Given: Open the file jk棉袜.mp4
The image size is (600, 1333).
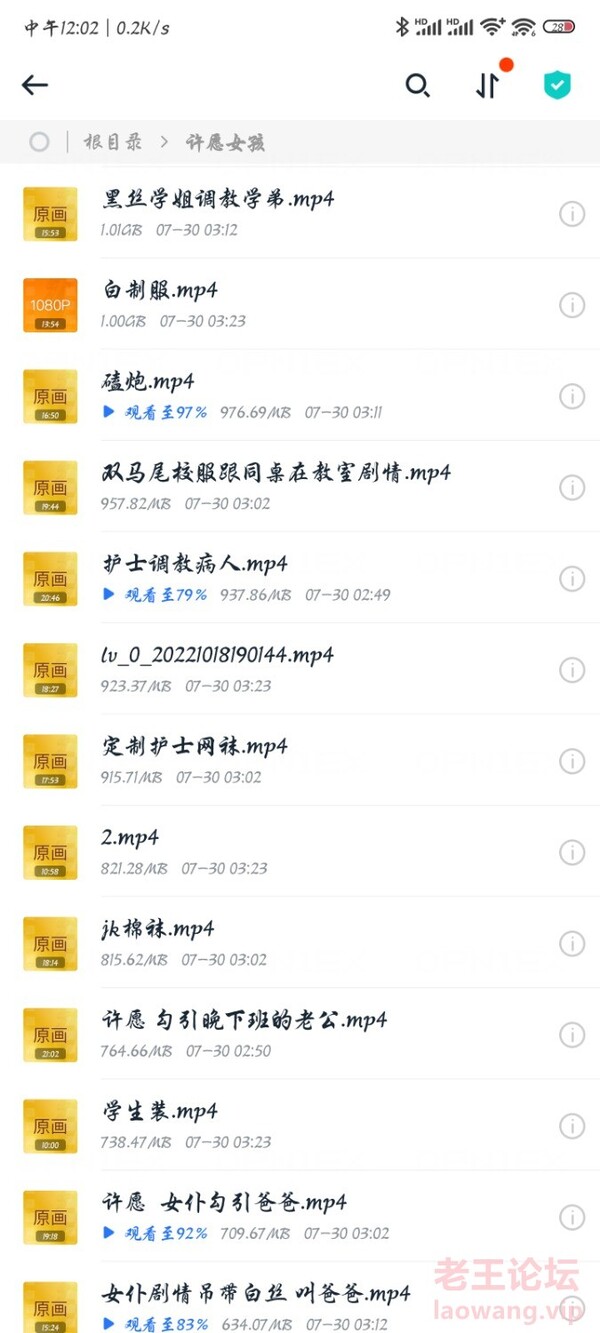Looking at the screenshot, I should 300,943.
